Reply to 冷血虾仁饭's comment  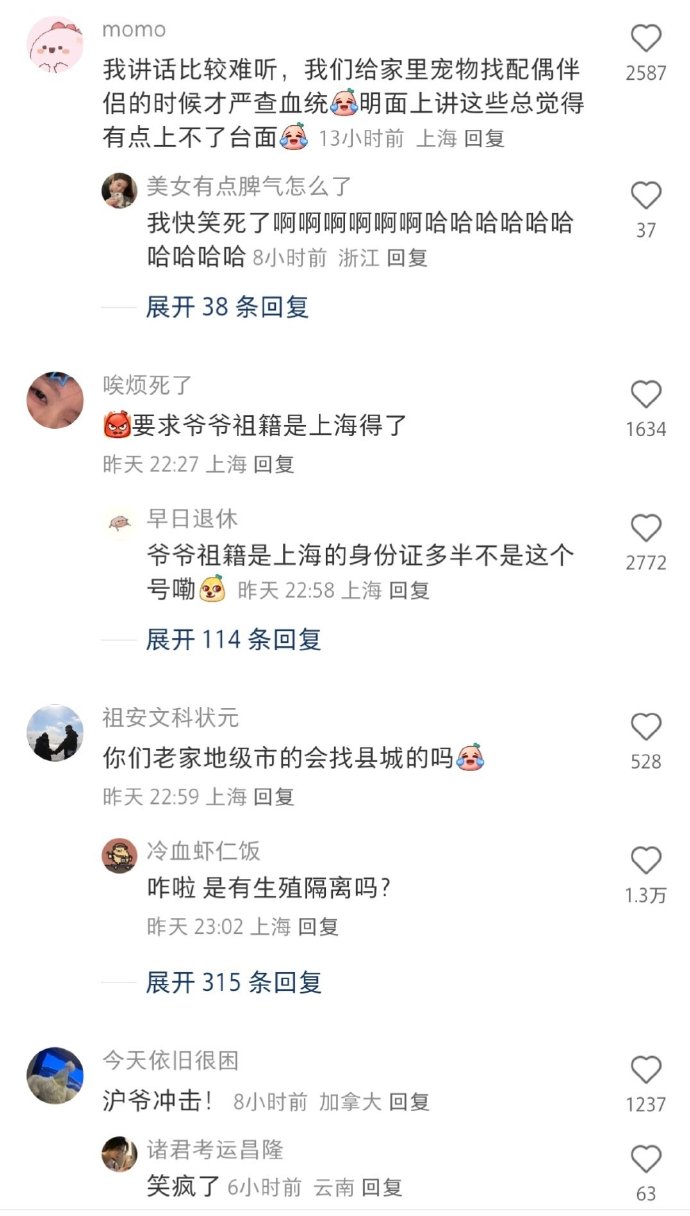318,926
